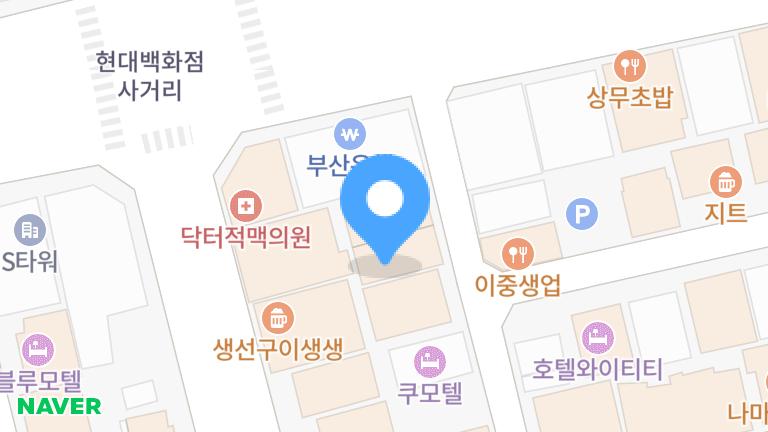Select the 이중생업 restaurant marker

tap(516, 251)
